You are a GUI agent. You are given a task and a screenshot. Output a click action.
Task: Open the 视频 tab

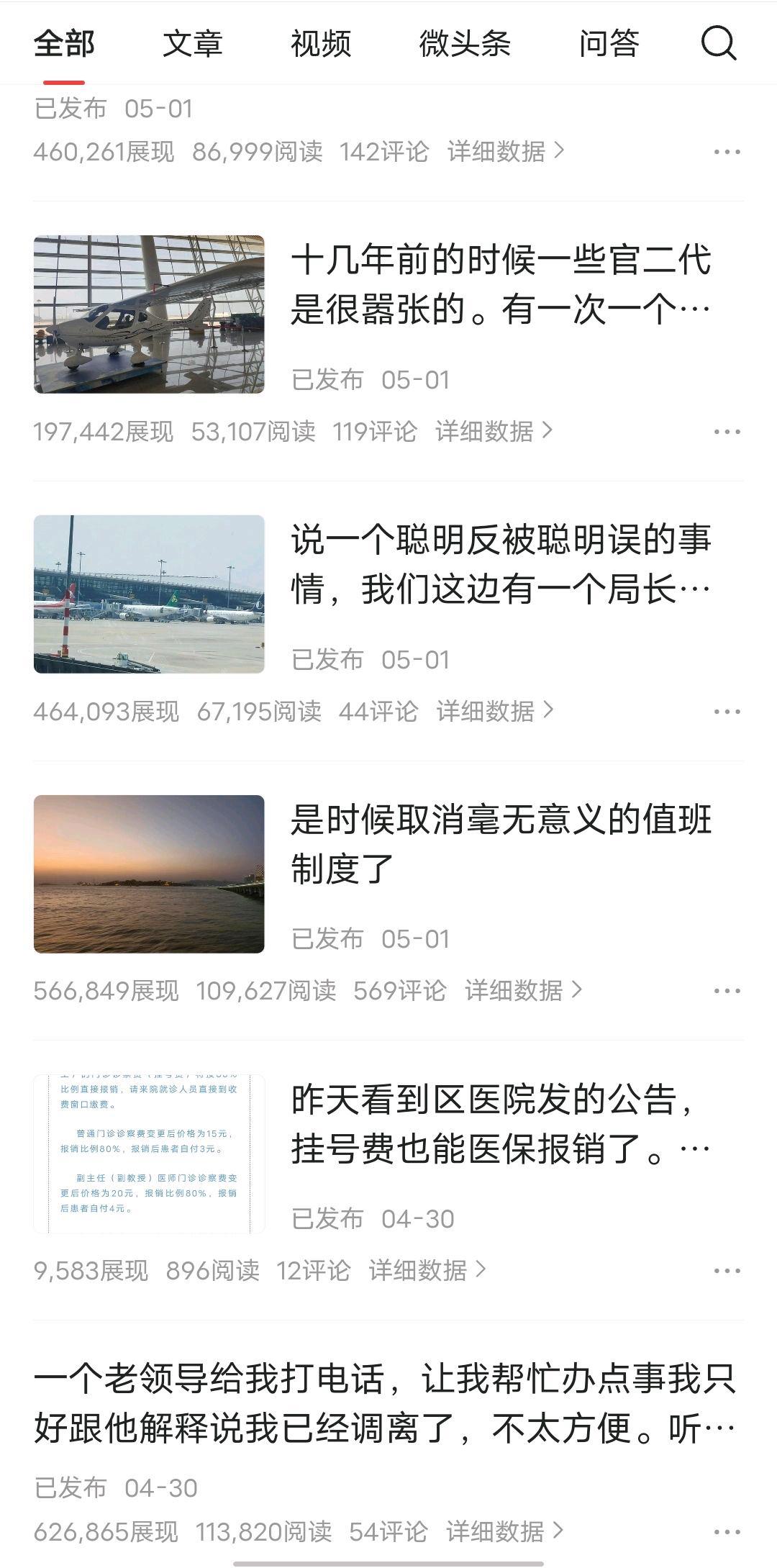(x=320, y=45)
